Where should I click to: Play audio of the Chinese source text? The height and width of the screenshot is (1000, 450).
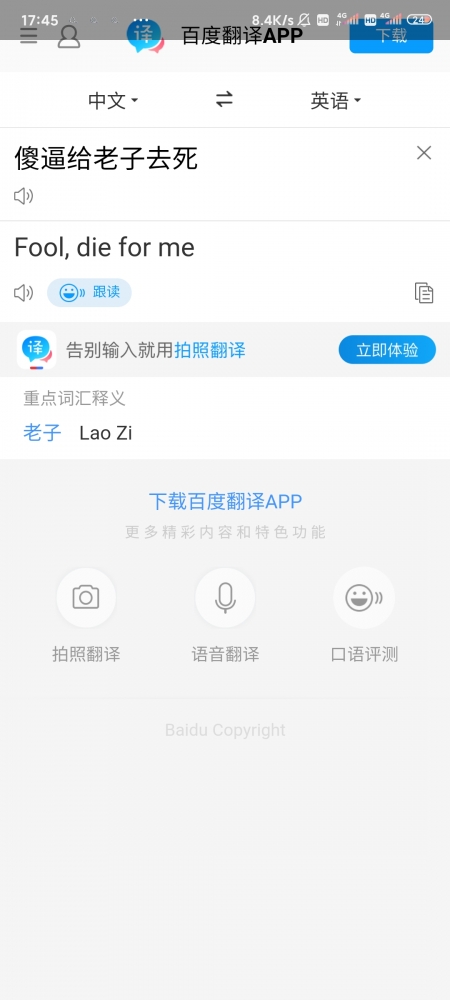24,196
